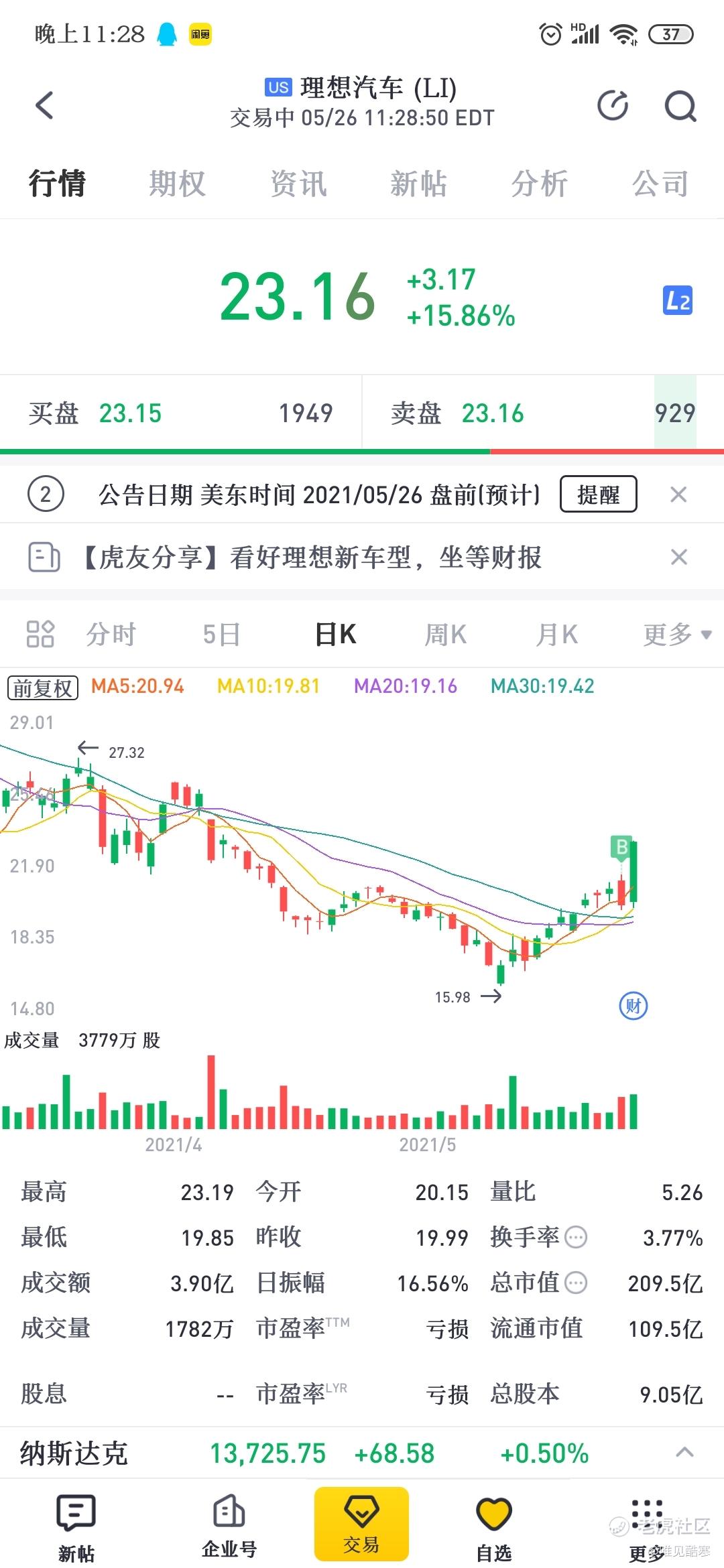This screenshot has height=1568, width=724.
Task: Switch chart to 分时 view
Action: pos(111,634)
